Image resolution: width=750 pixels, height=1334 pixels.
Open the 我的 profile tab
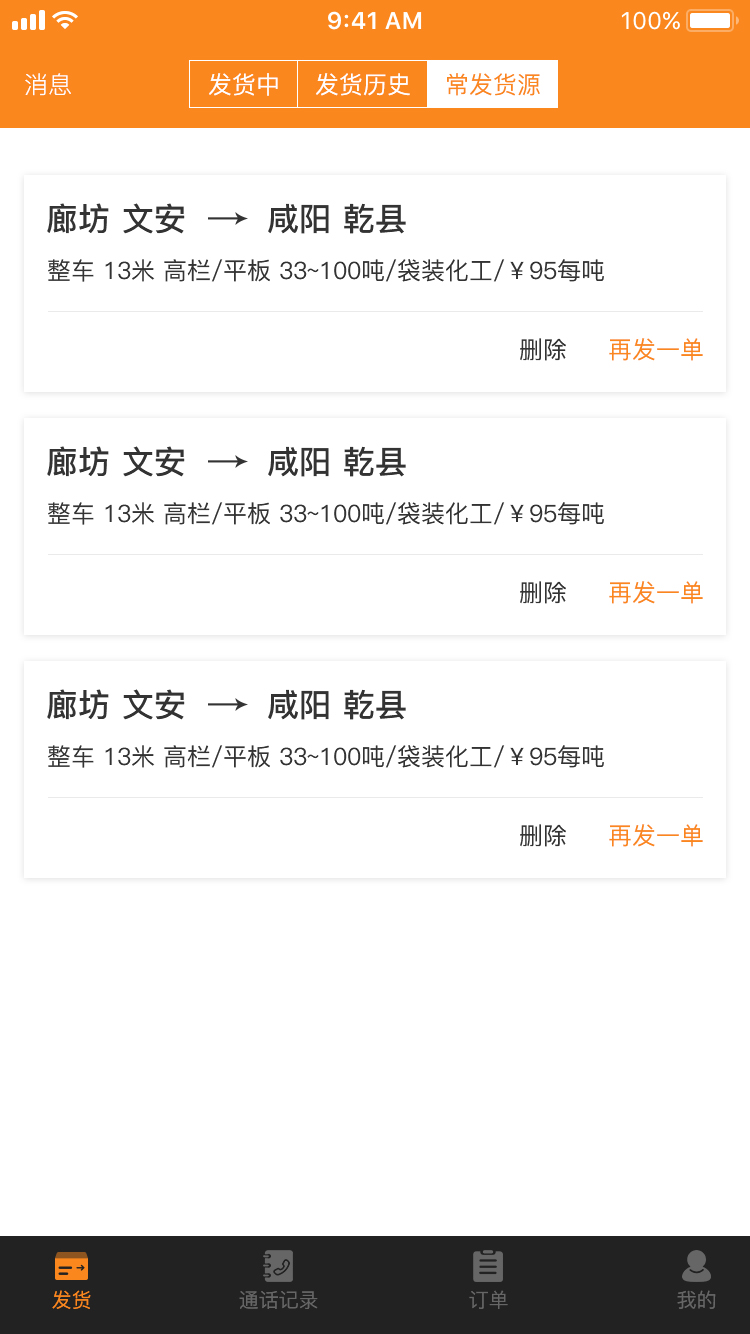[696, 1281]
